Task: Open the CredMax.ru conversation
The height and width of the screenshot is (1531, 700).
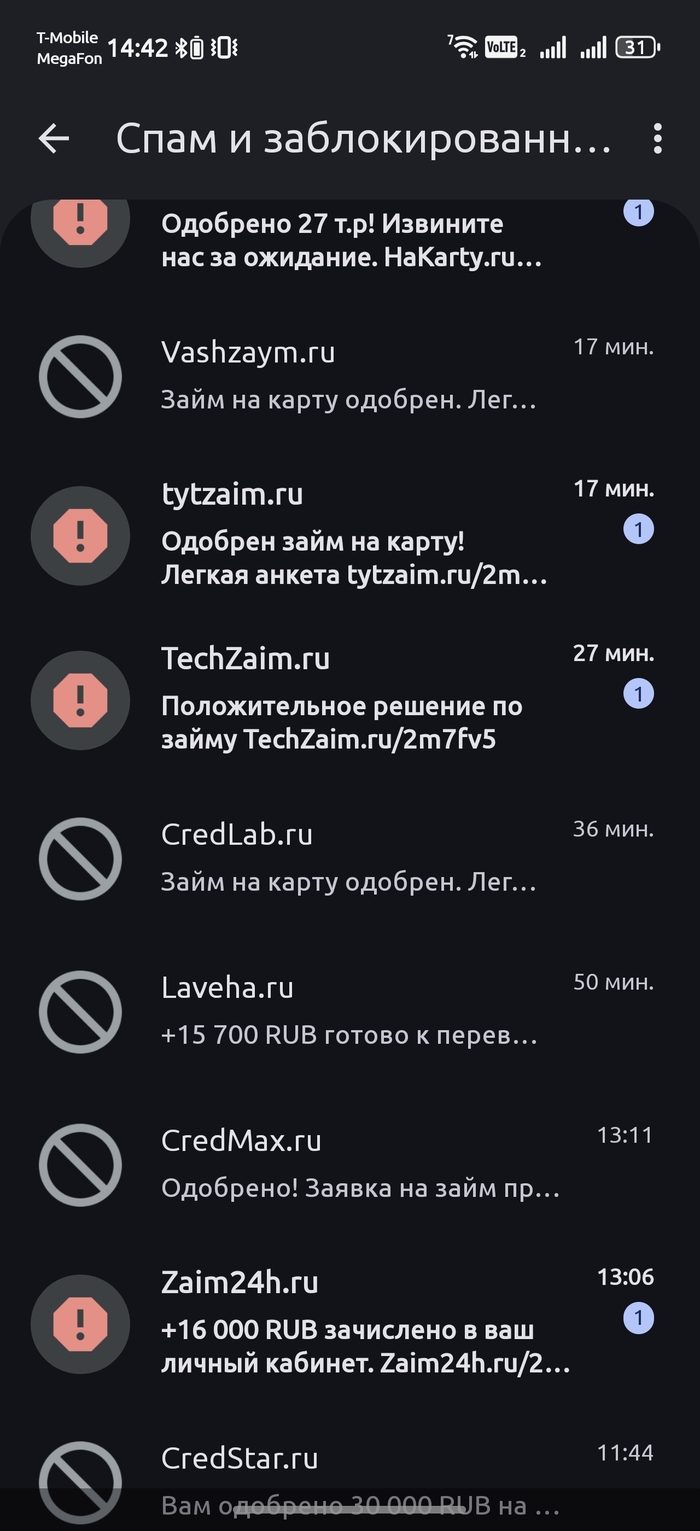Action: (350, 1163)
